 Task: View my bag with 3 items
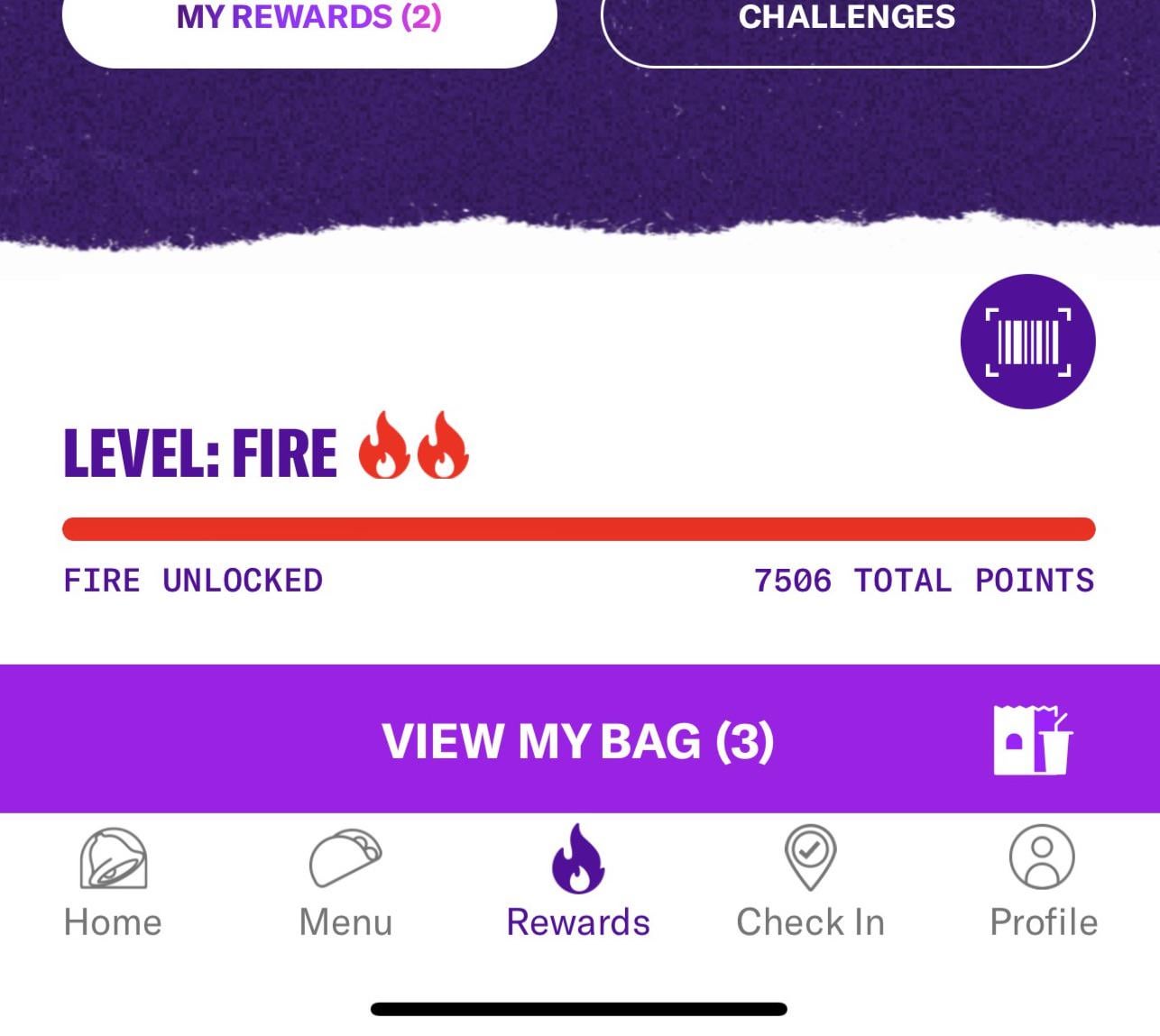[x=579, y=739]
